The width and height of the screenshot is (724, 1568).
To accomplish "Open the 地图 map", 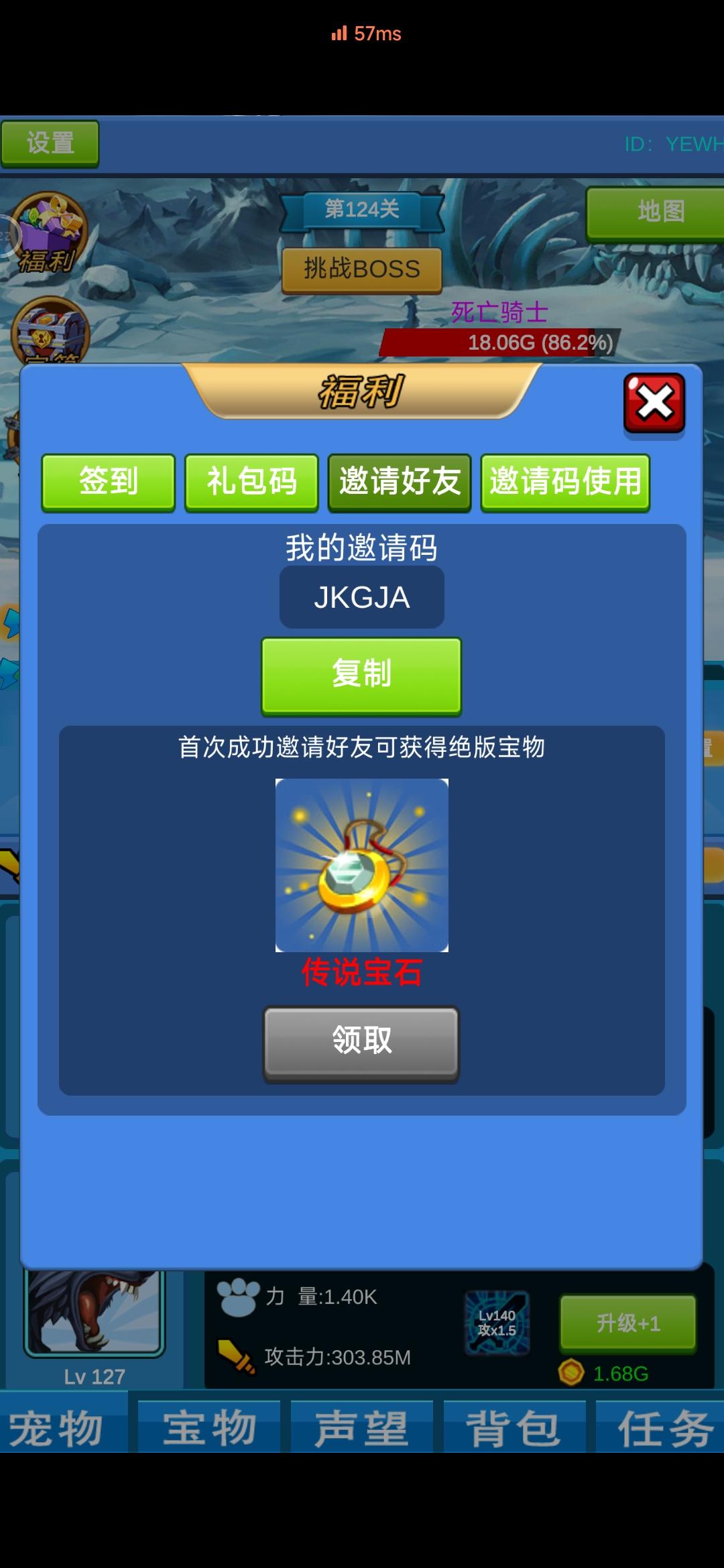I will click(x=656, y=213).
